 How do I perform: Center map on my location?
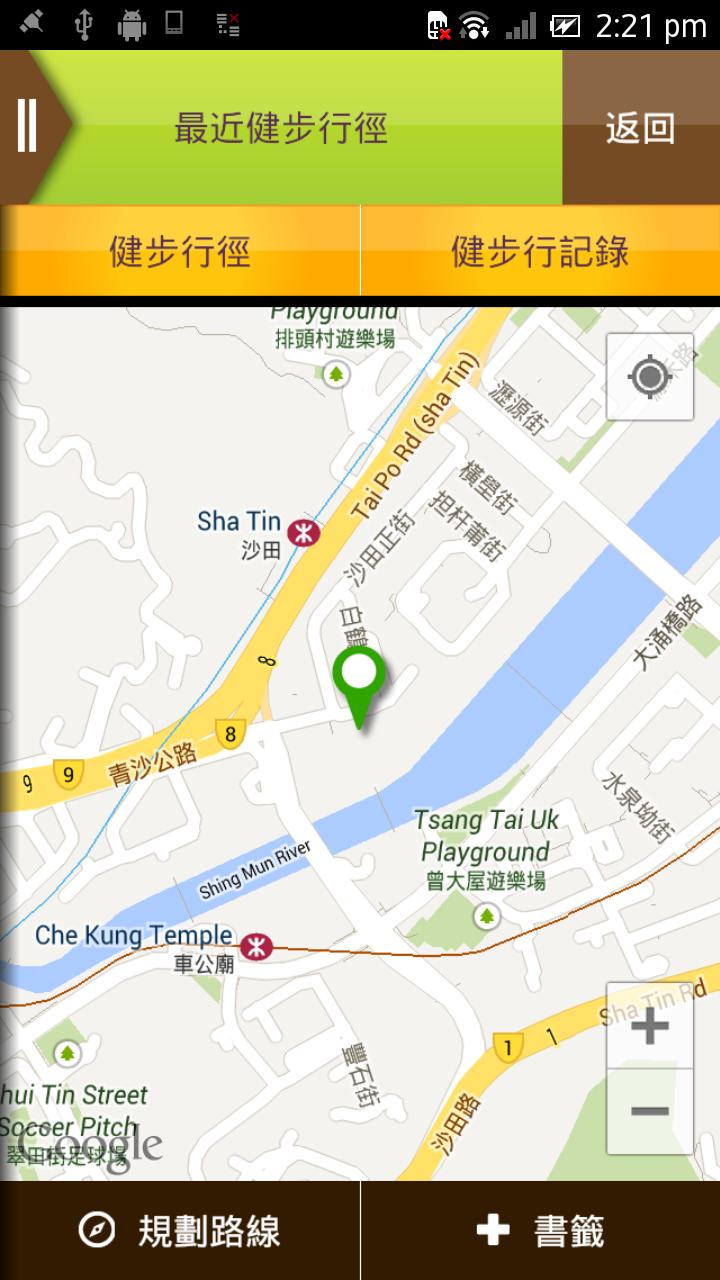[649, 377]
